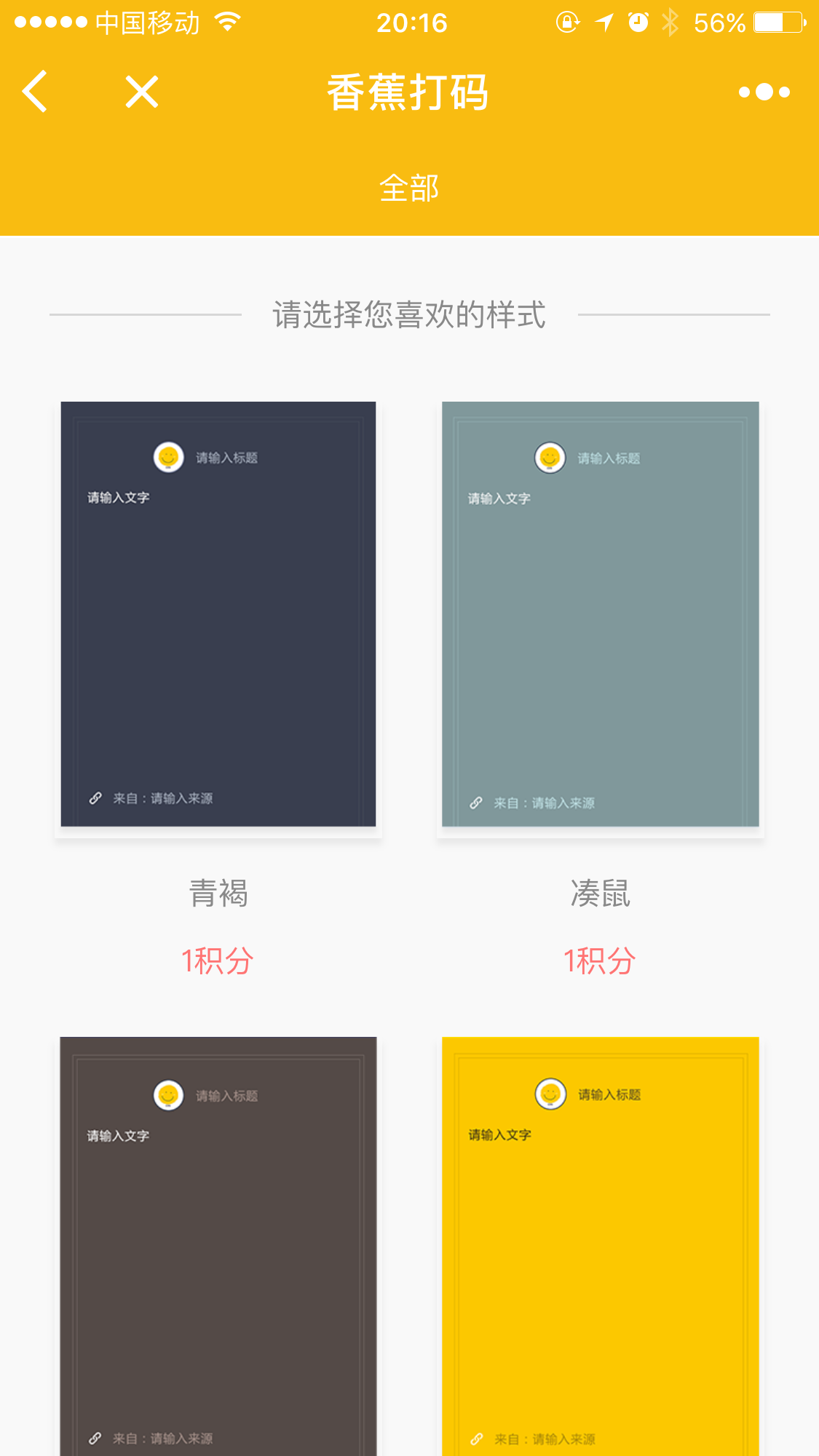Pick the brown style template
This screenshot has width=819, height=1456.
[x=218, y=1246]
